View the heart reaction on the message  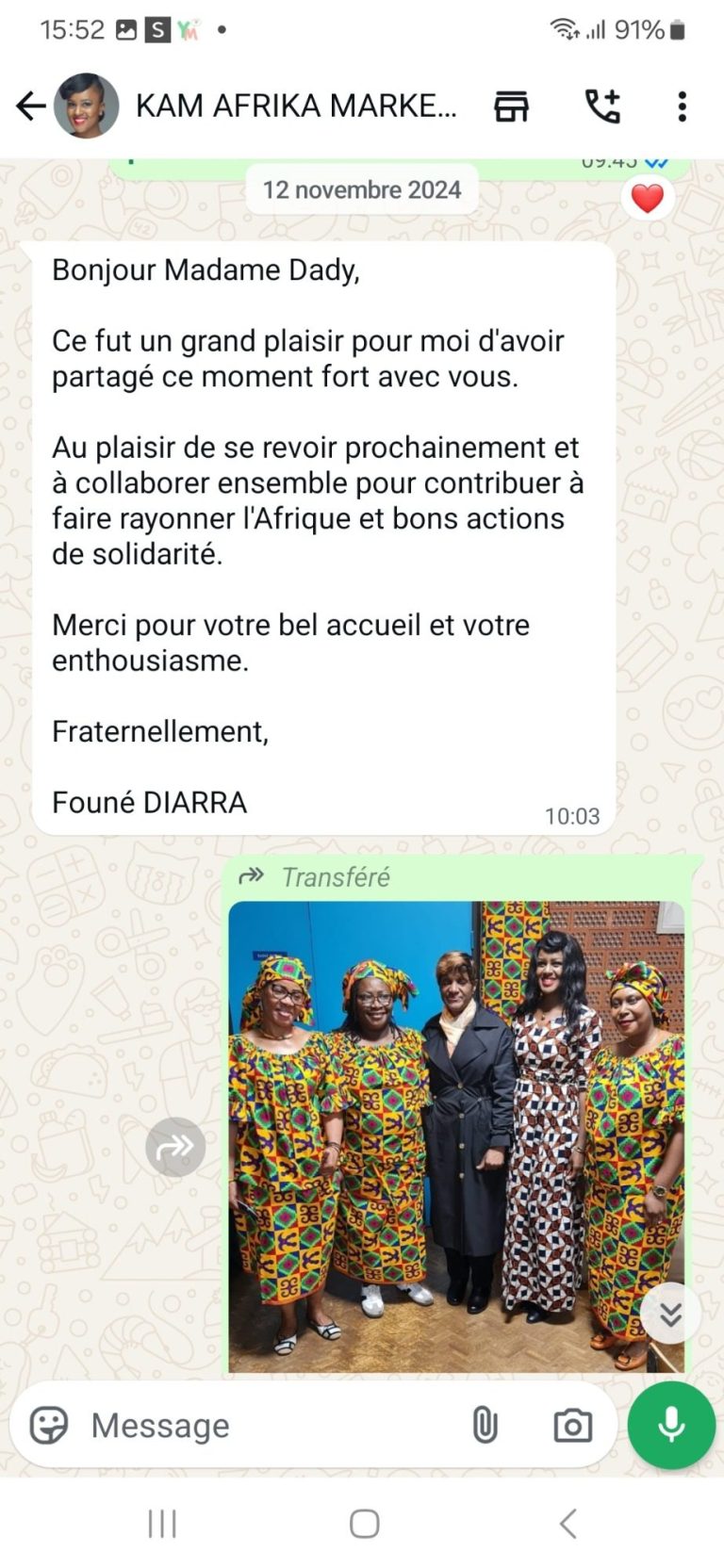(647, 199)
